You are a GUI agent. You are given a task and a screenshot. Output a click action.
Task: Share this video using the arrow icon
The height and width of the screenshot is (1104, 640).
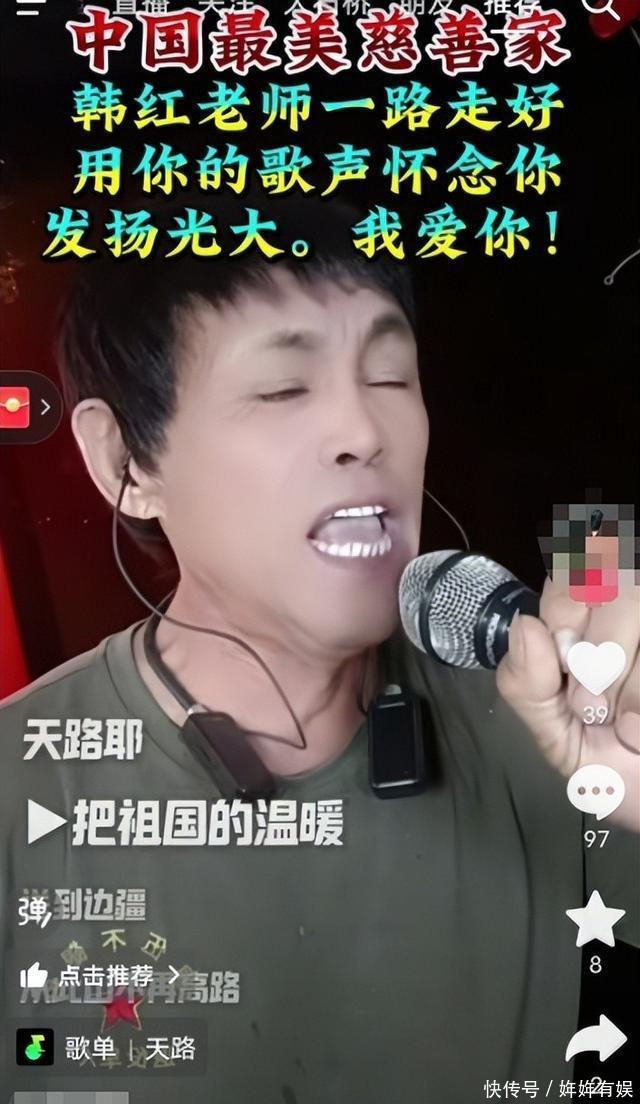point(596,1042)
